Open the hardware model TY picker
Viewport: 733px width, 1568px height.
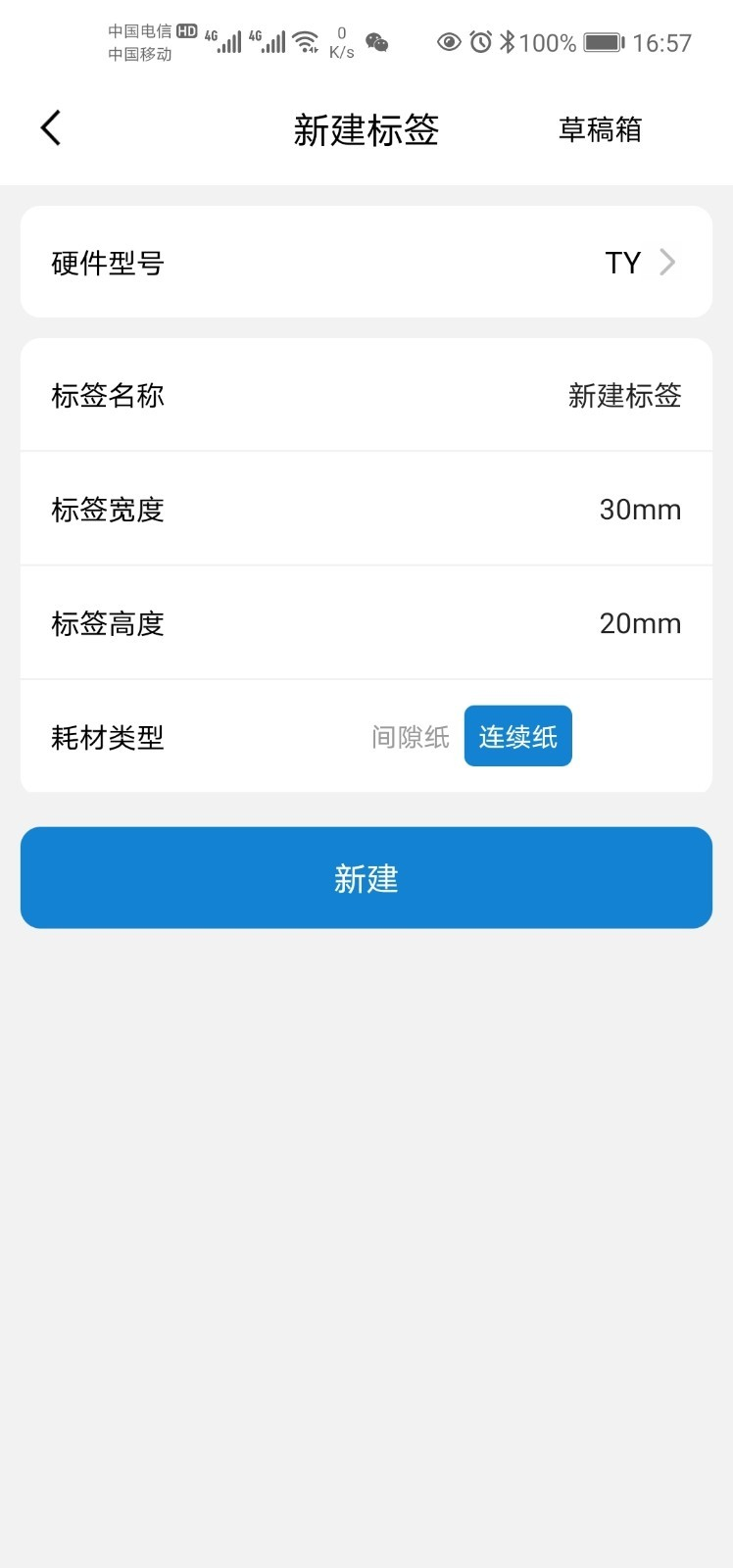point(623,262)
